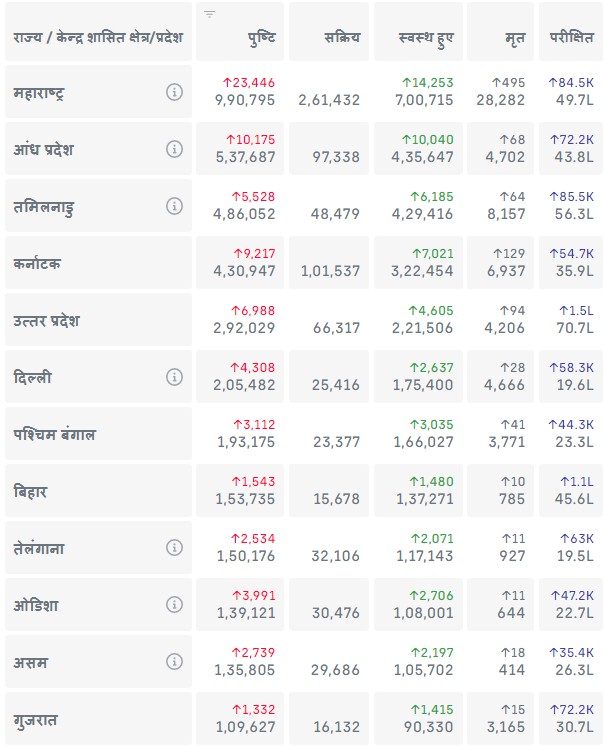Show info for ओडिशा
Image resolution: width=604 pixels, height=746 pixels.
coord(174,605)
